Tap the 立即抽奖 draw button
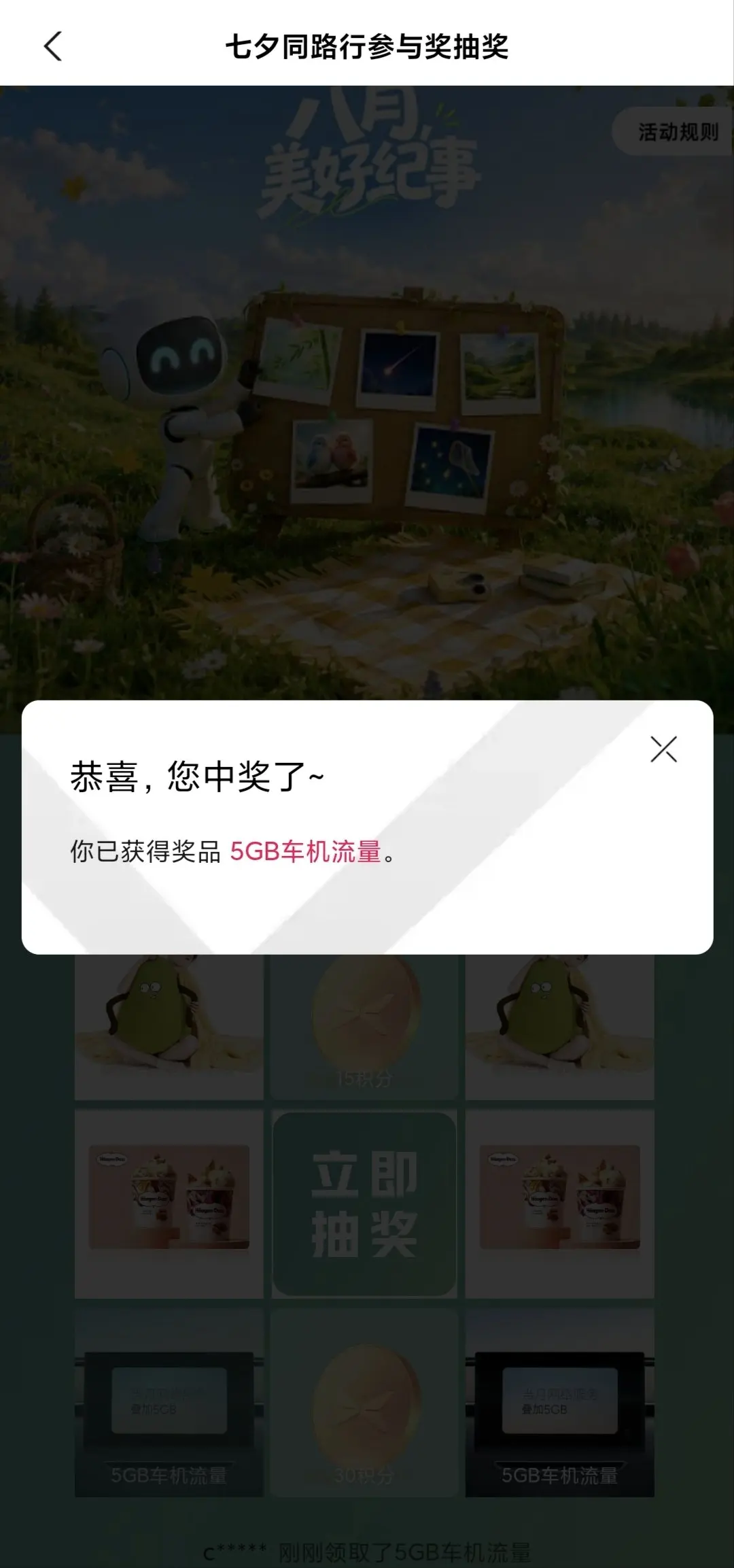 coord(364,1204)
